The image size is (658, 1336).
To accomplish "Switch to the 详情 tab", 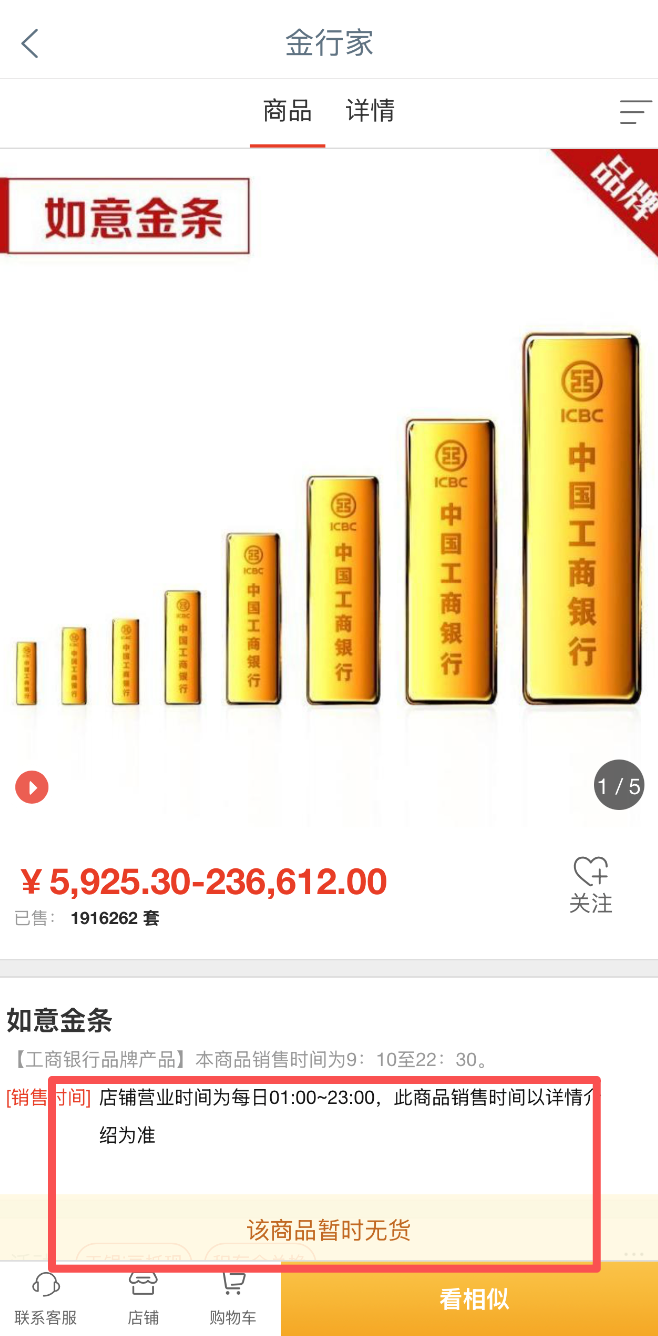I will (370, 111).
